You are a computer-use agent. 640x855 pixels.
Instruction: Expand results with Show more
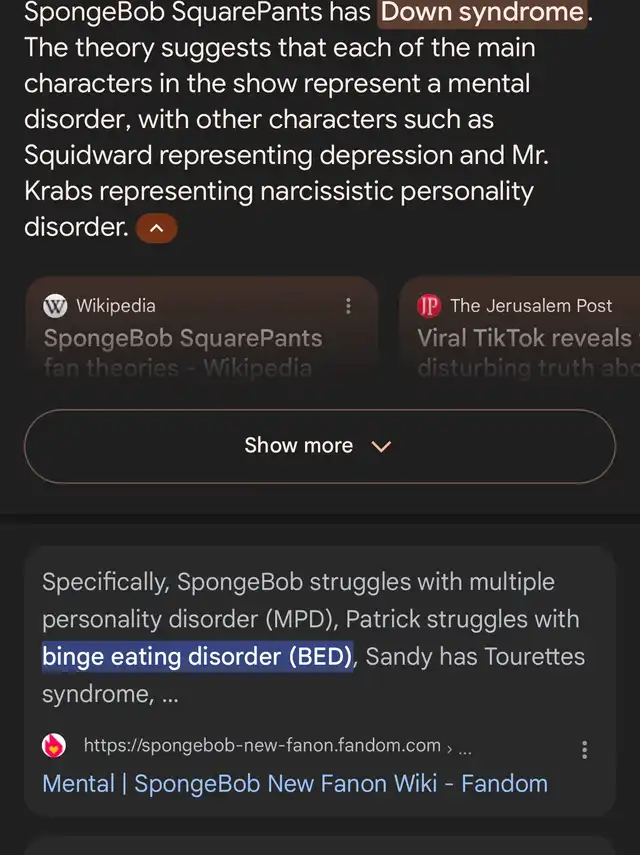click(319, 446)
